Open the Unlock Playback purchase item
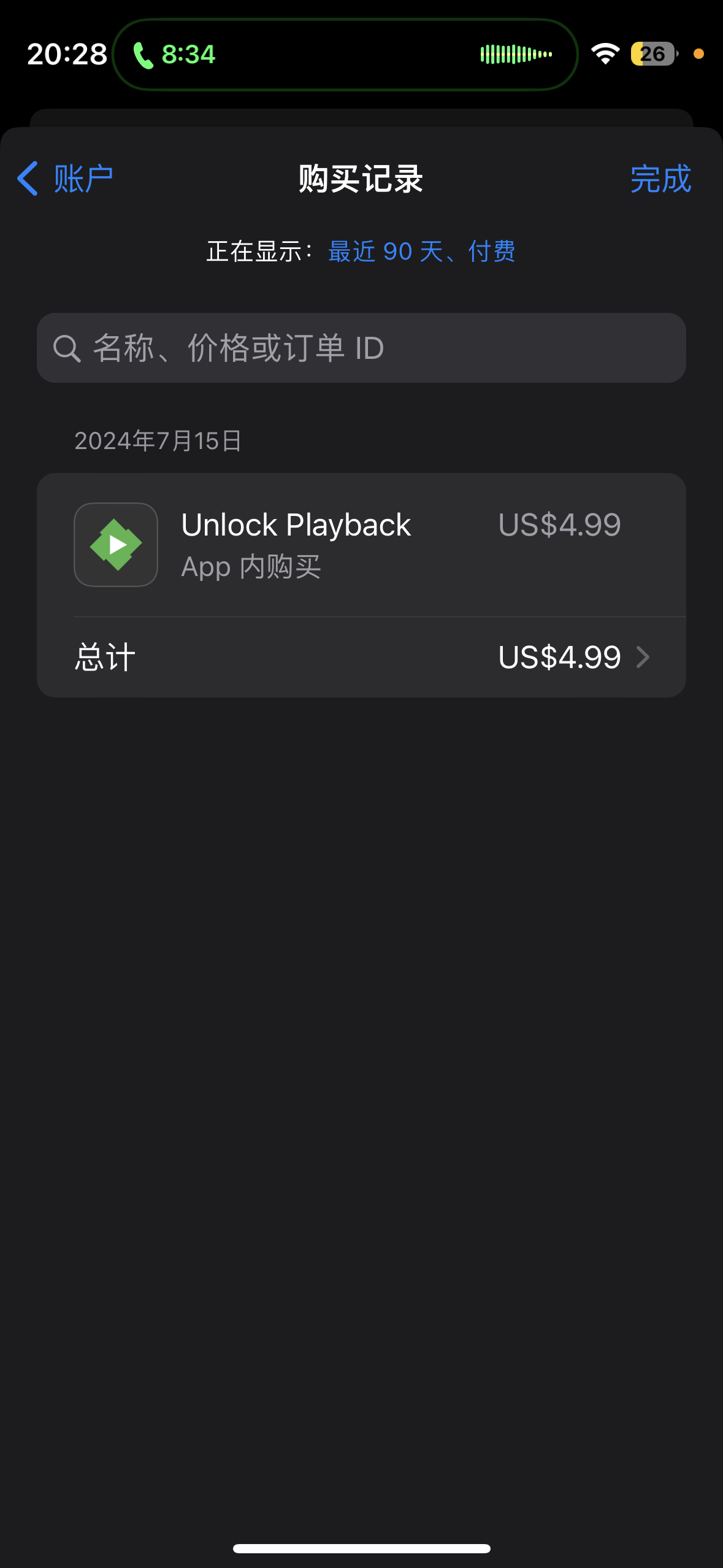Viewport: 723px width, 1568px height. tap(361, 545)
